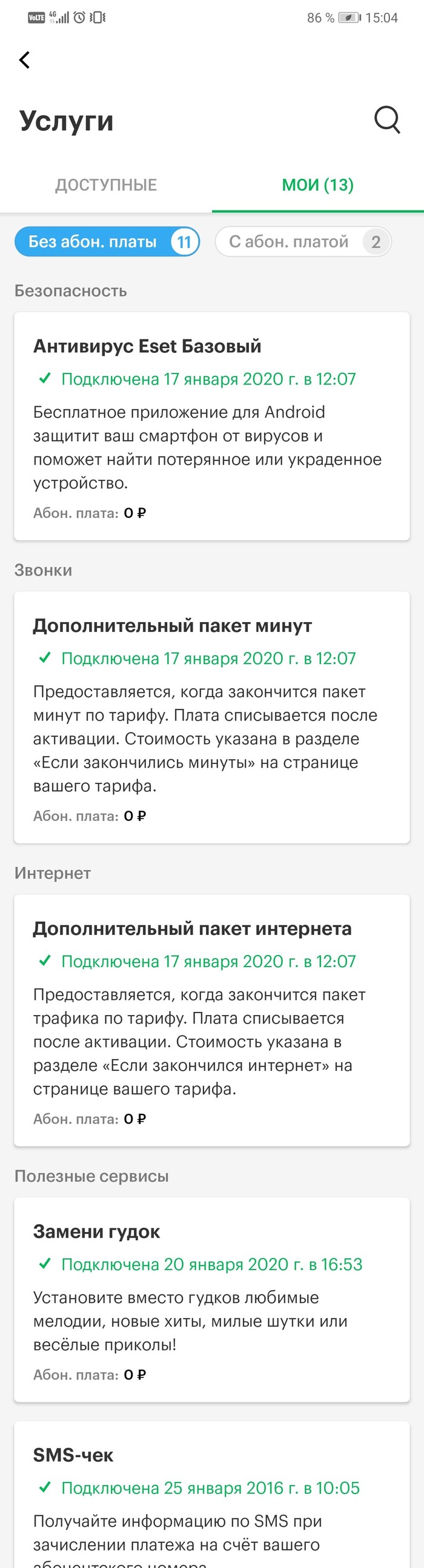Open search in Услуги

click(x=386, y=119)
